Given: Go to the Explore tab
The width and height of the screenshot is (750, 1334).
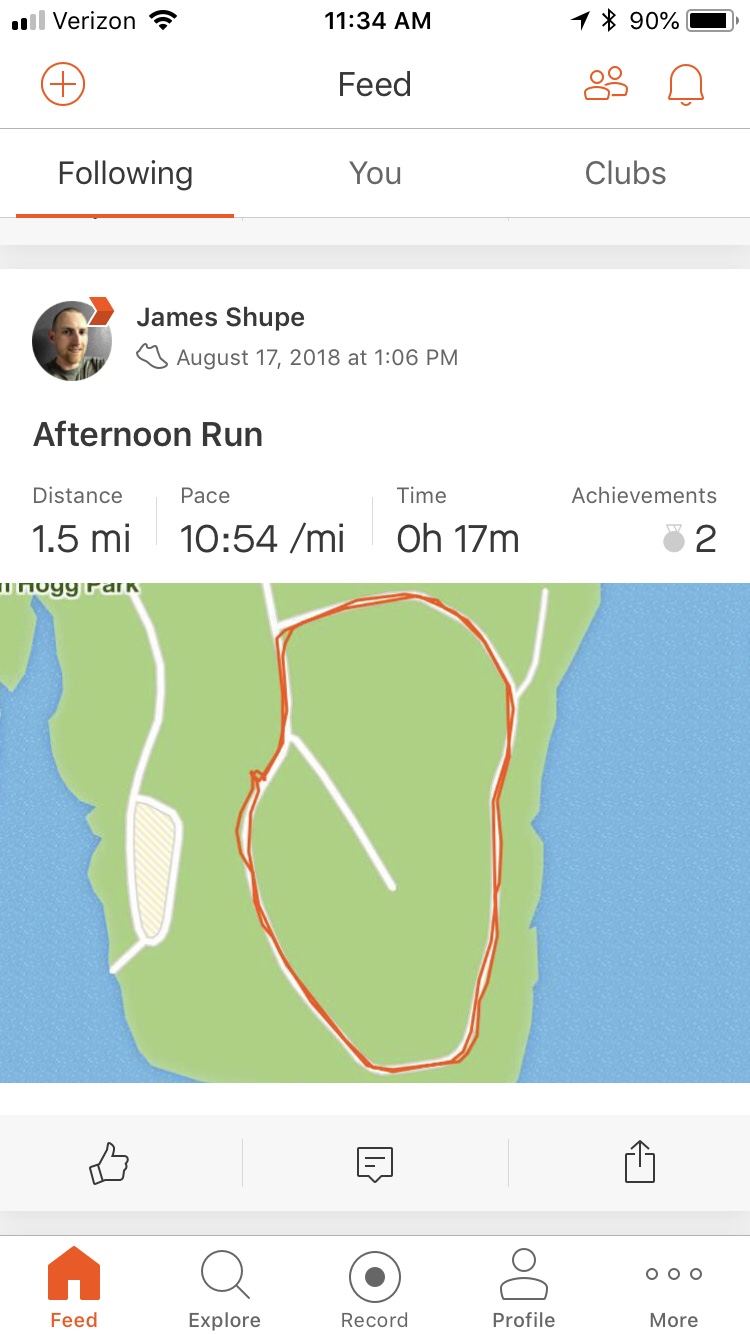Looking at the screenshot, I should (224, 1289).
